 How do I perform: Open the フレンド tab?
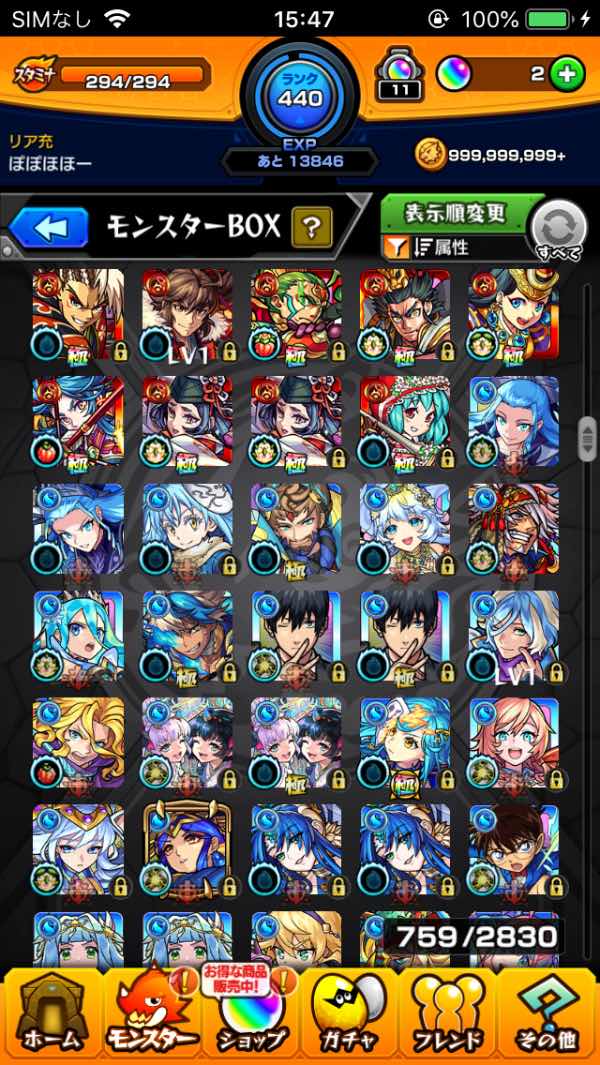[450, 1014]
